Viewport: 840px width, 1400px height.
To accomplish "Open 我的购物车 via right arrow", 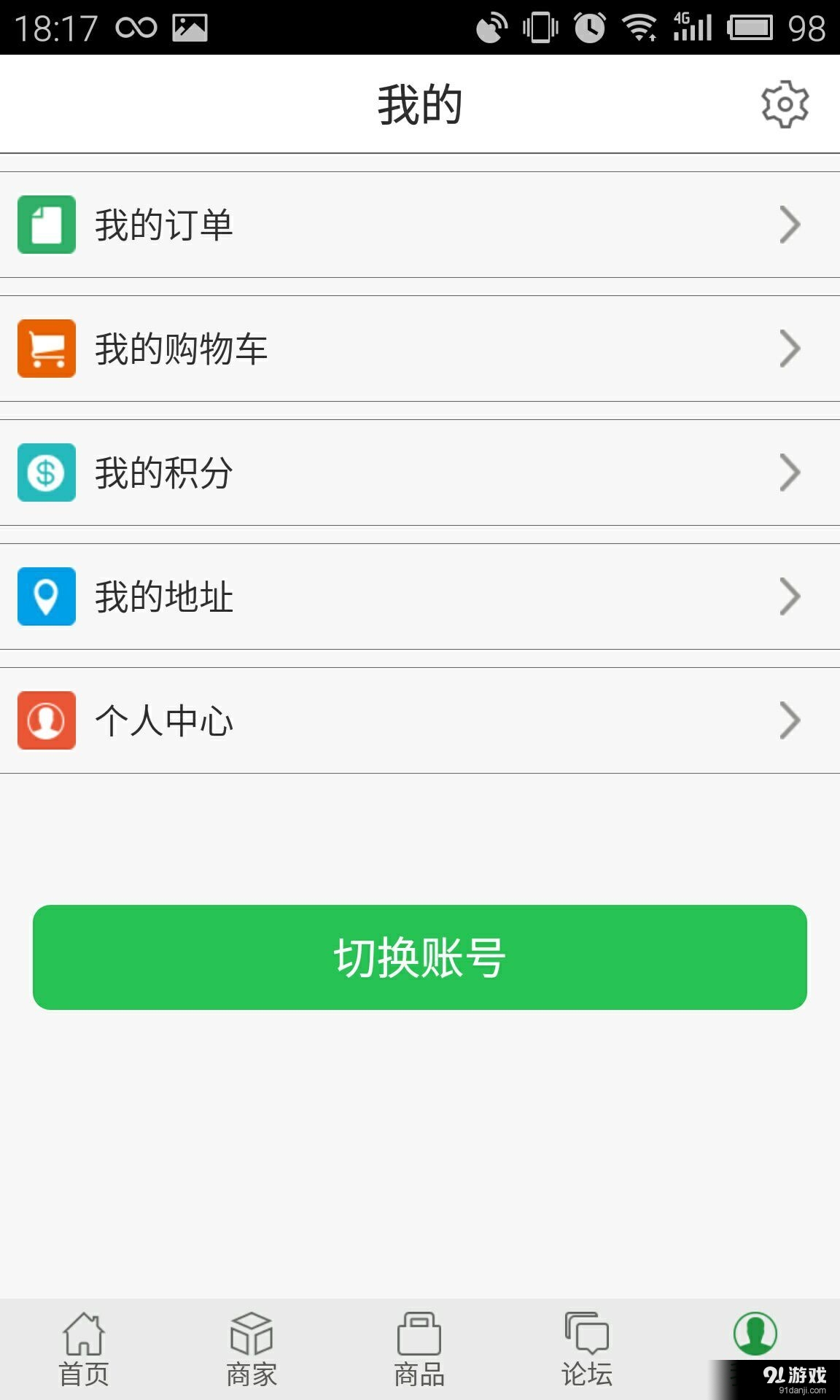I will pos(790,349).
